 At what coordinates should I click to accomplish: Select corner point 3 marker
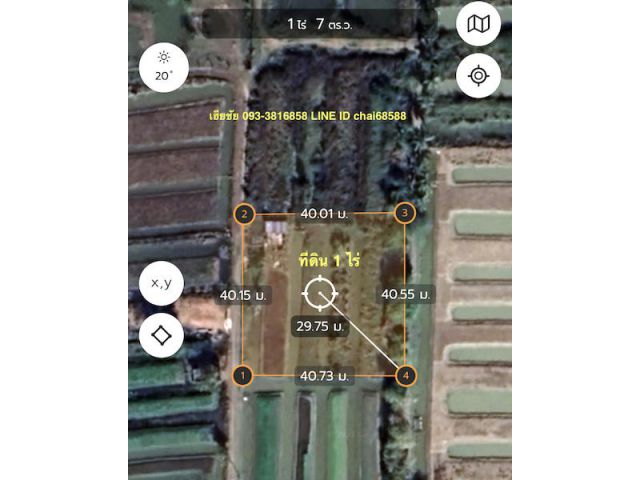(x=403, y=213)
